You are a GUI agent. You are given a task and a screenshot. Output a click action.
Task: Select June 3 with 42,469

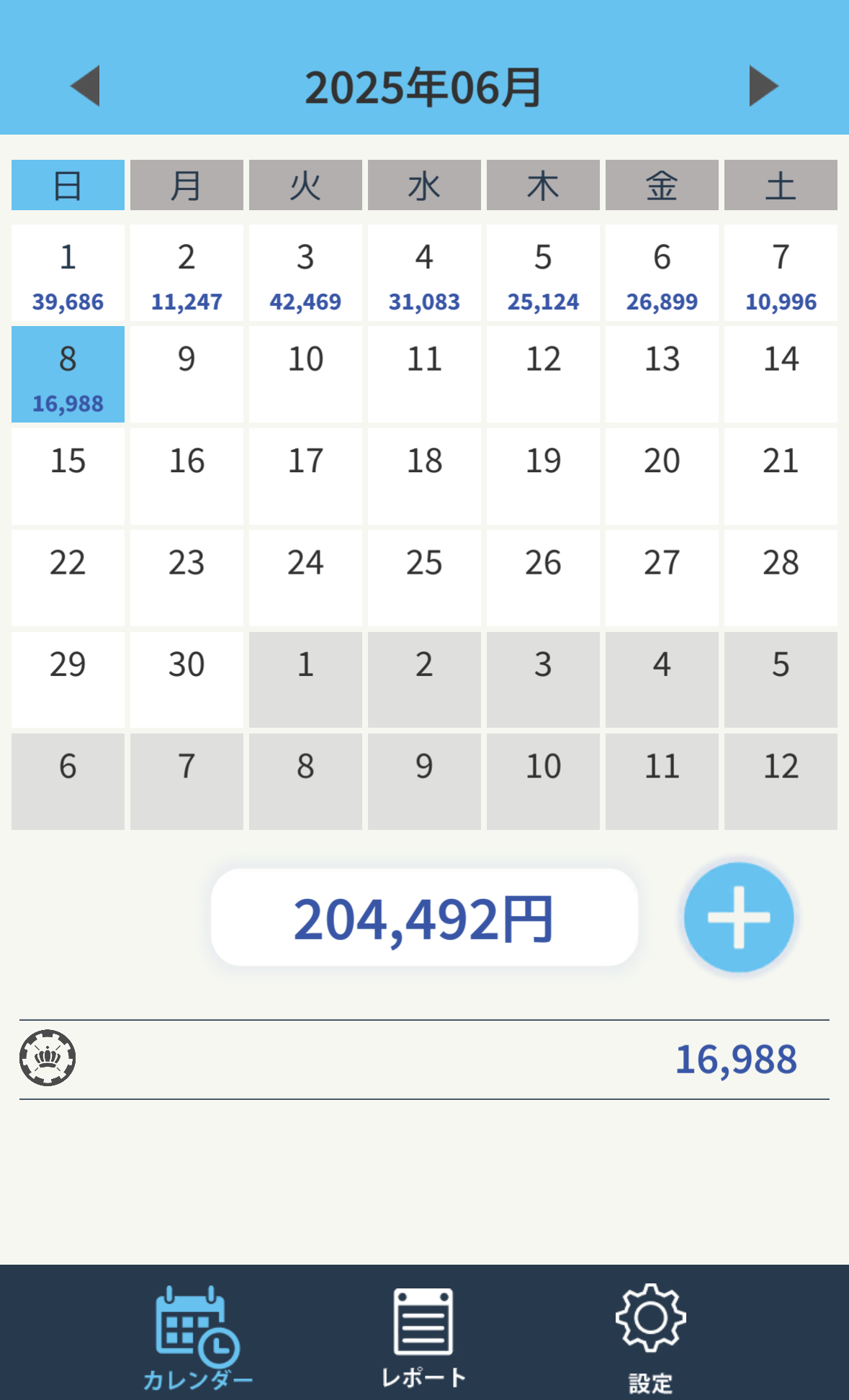[305, 274]
